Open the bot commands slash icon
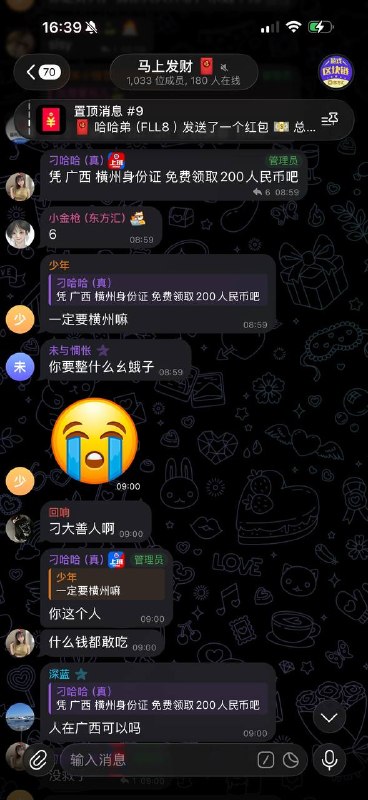 (265, 761)
